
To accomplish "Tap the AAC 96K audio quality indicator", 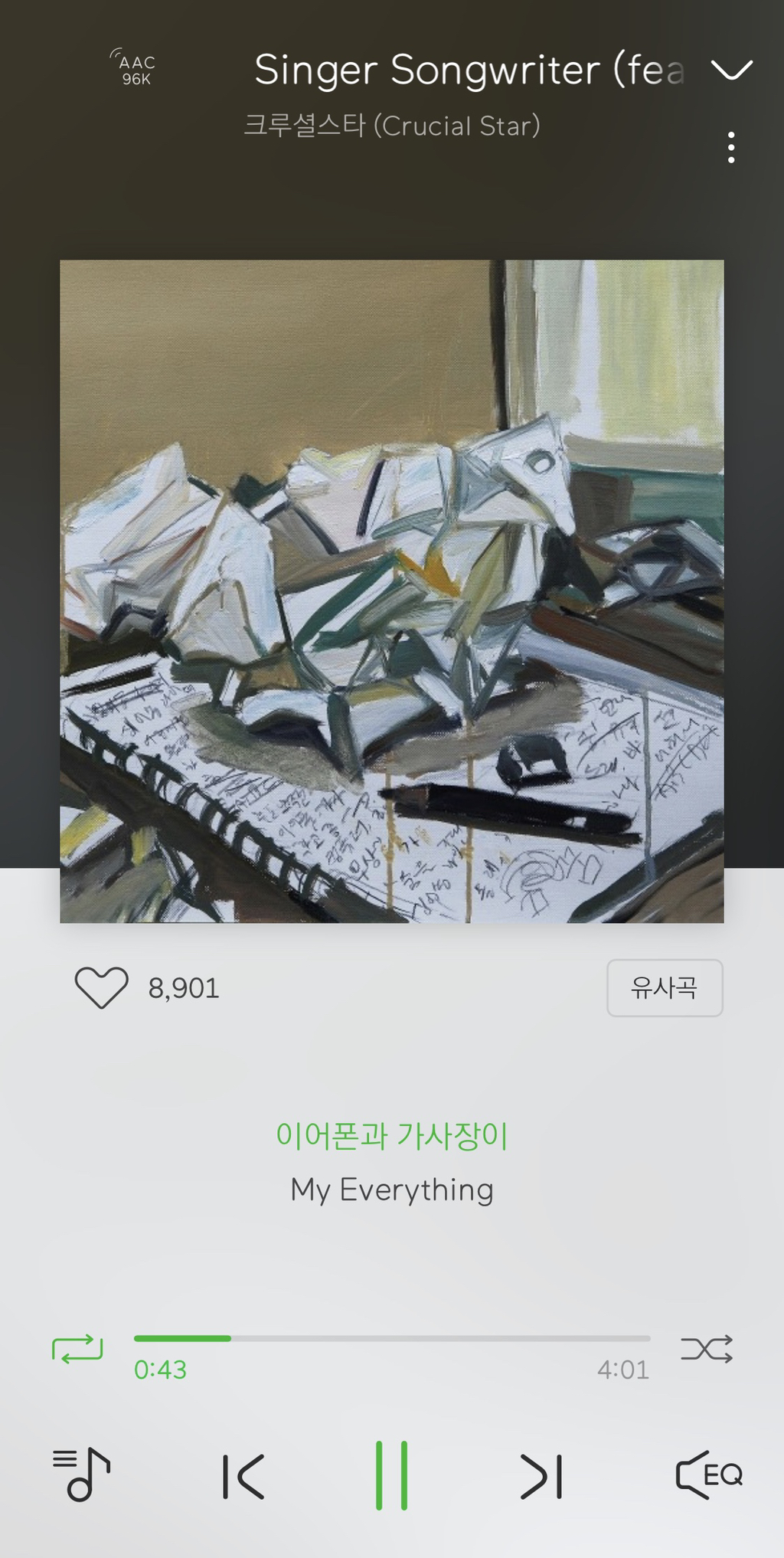I will [136, 70].
